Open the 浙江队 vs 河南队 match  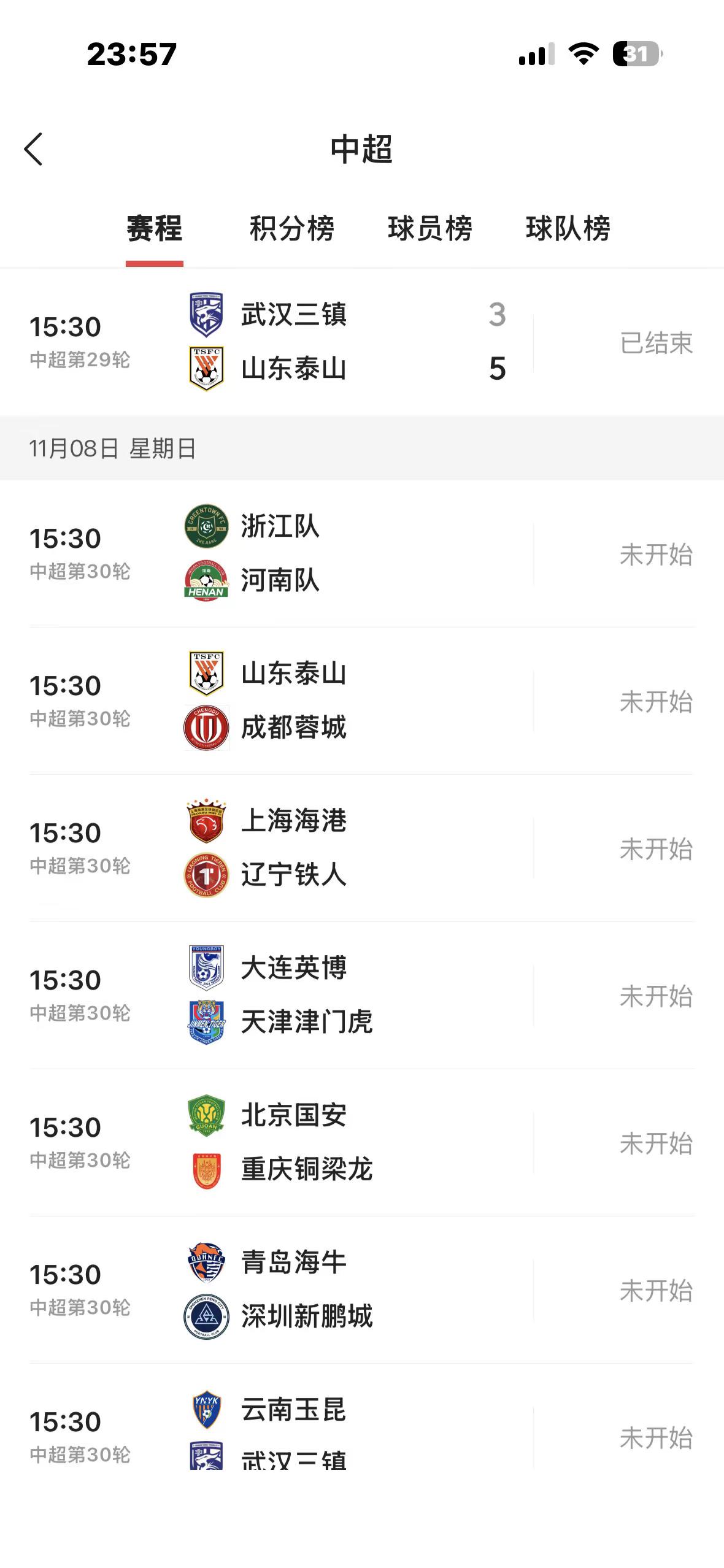pyautogui.click(x=362, y=554)
